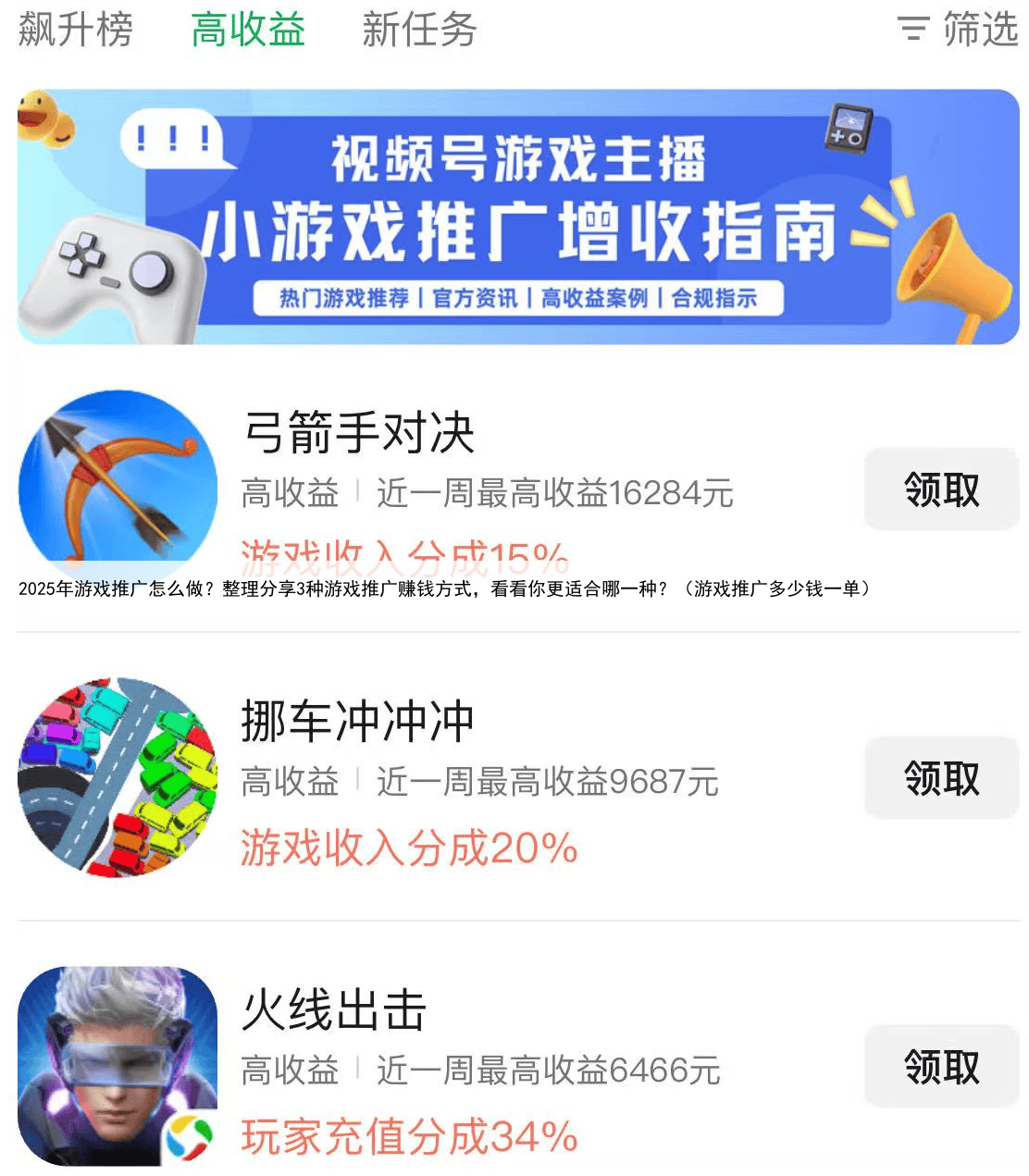View details of 挪车冲冲冲
Screen dimensions: 1029x1176
357,722
